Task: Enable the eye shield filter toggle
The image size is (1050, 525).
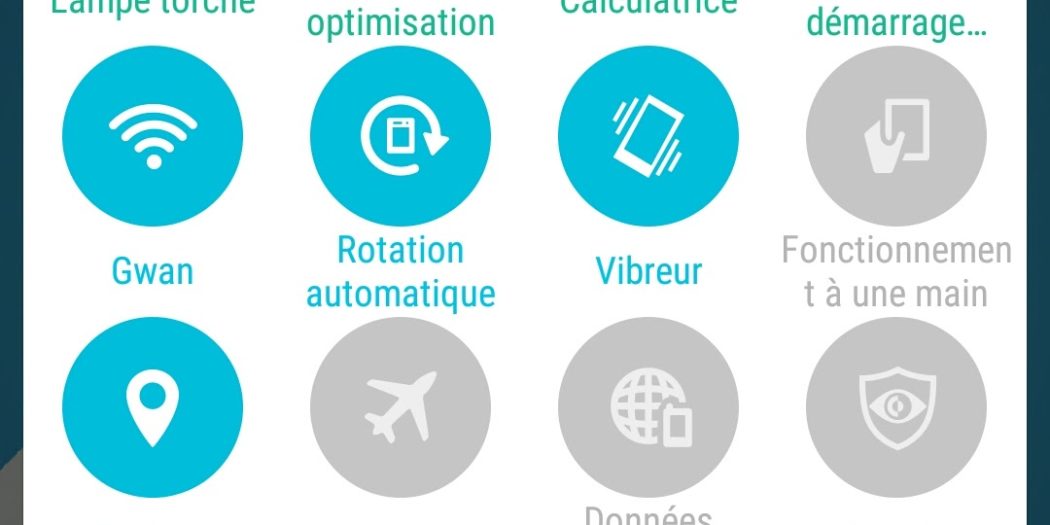Action: [x=896, y=407]
